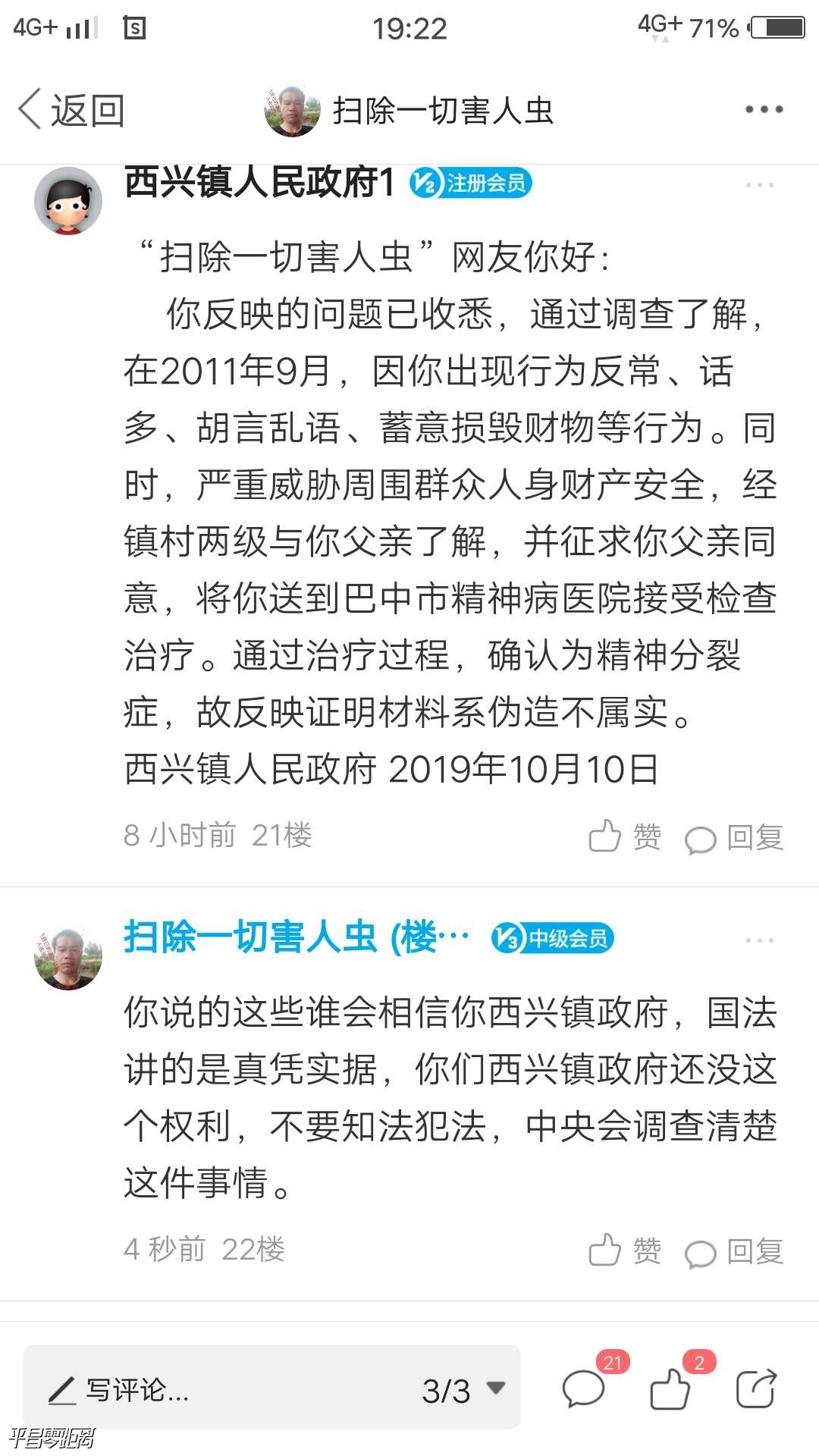Reply to the 22楼 comment
Viewport: 819px width, 1456px height.
click(734, 1251)
